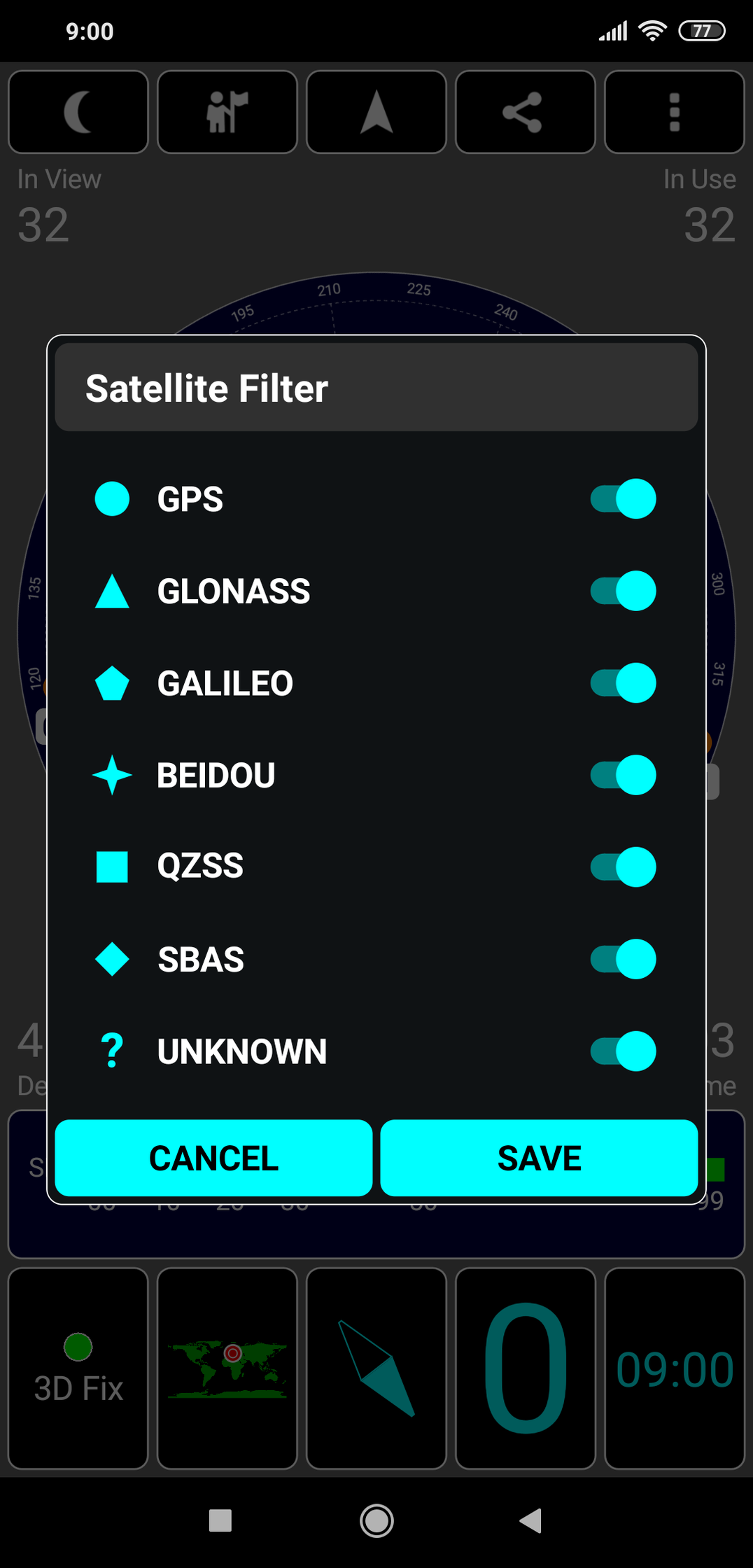The height and width of the screenshot is (1568, 753).
Task: Cancel the Satellite Filter dialog
Action: coord(213,1158)
